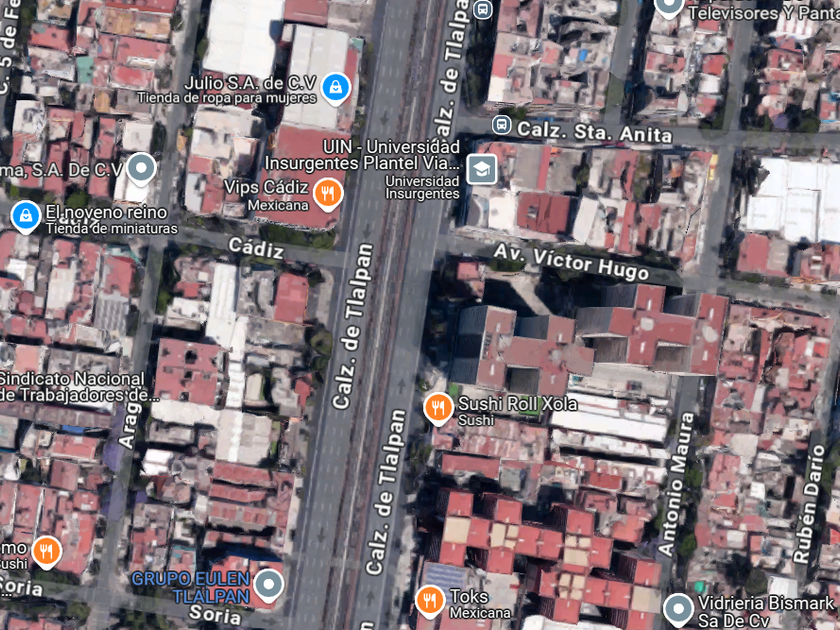Image resolution: width=840 pixels, height=630 pixels.
Task: Open the Julio S.A. de C.V store pin
Action: point(336,88)
